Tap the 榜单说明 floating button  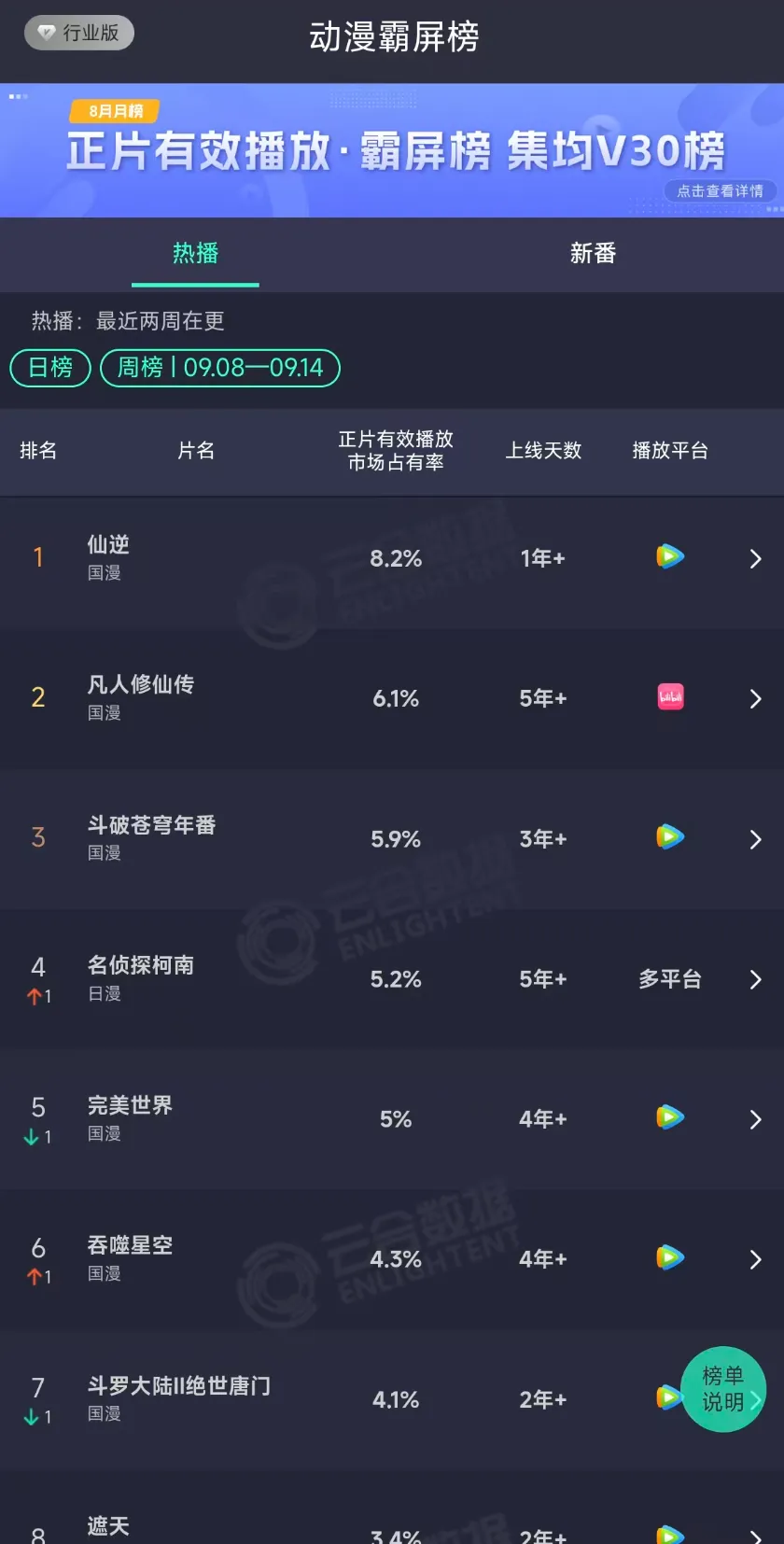coord(723,1389)
